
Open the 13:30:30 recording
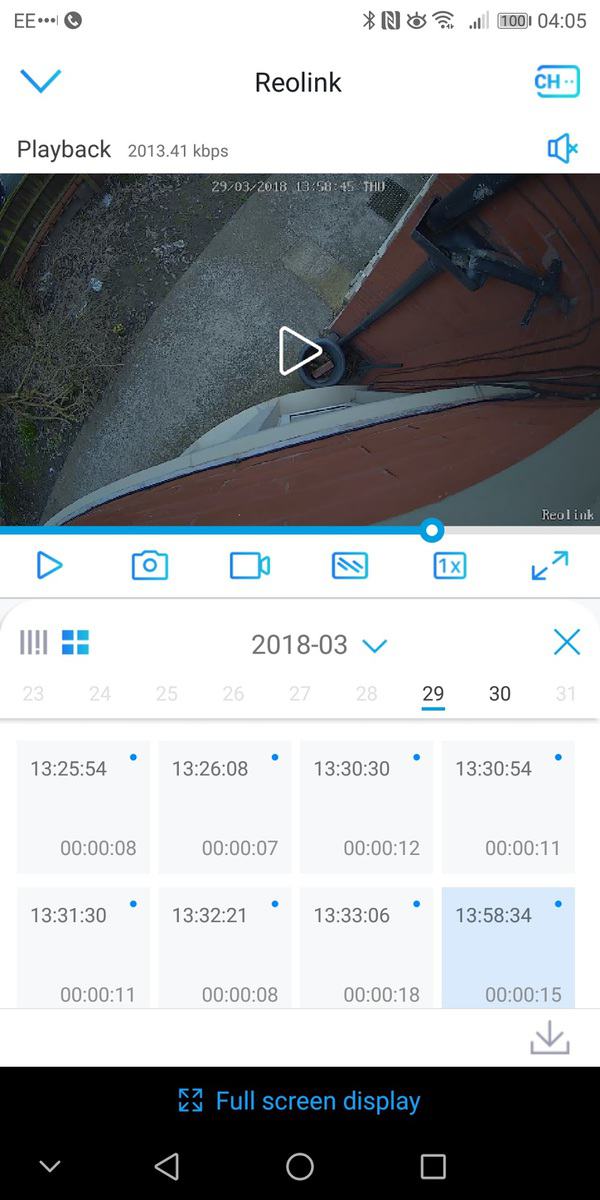366,807
